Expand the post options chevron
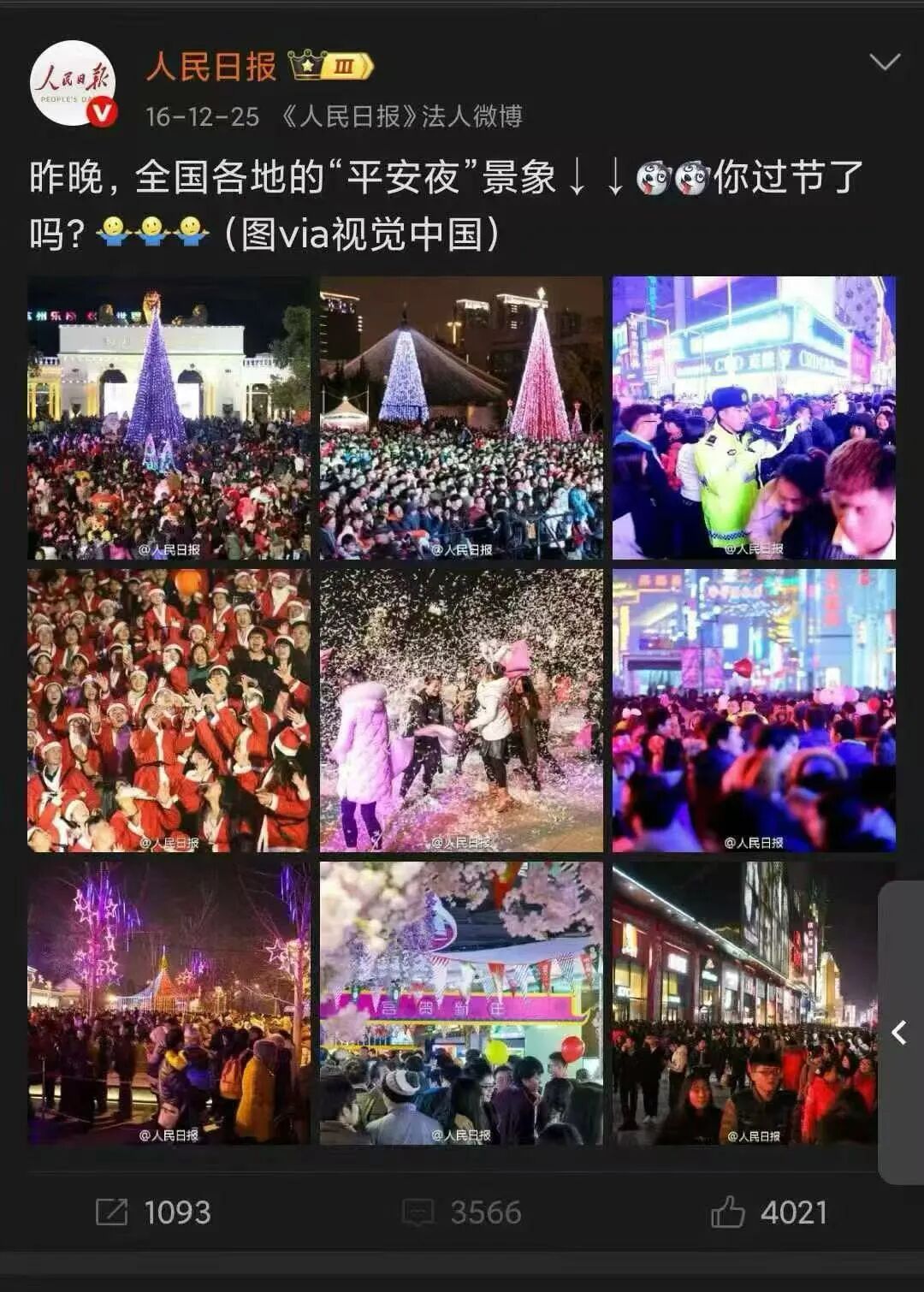The height and width of the screenshot is (1292, 924). 884,62
